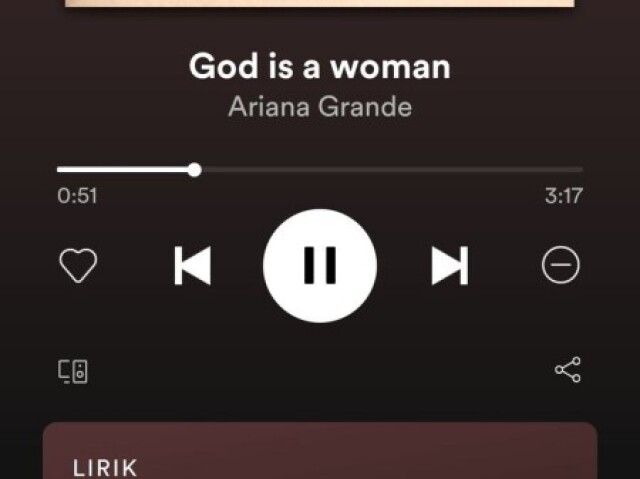Share this song
Viewport: 640px width, 479px height.
click(x=567, y=370)
